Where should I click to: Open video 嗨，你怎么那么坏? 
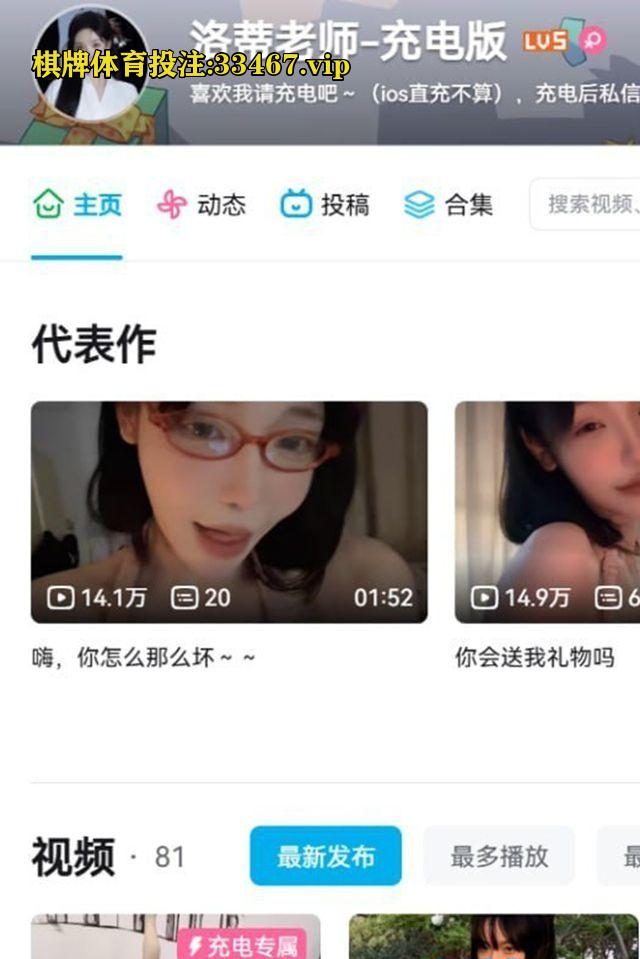pyautogui.click(x=229, y=512)
